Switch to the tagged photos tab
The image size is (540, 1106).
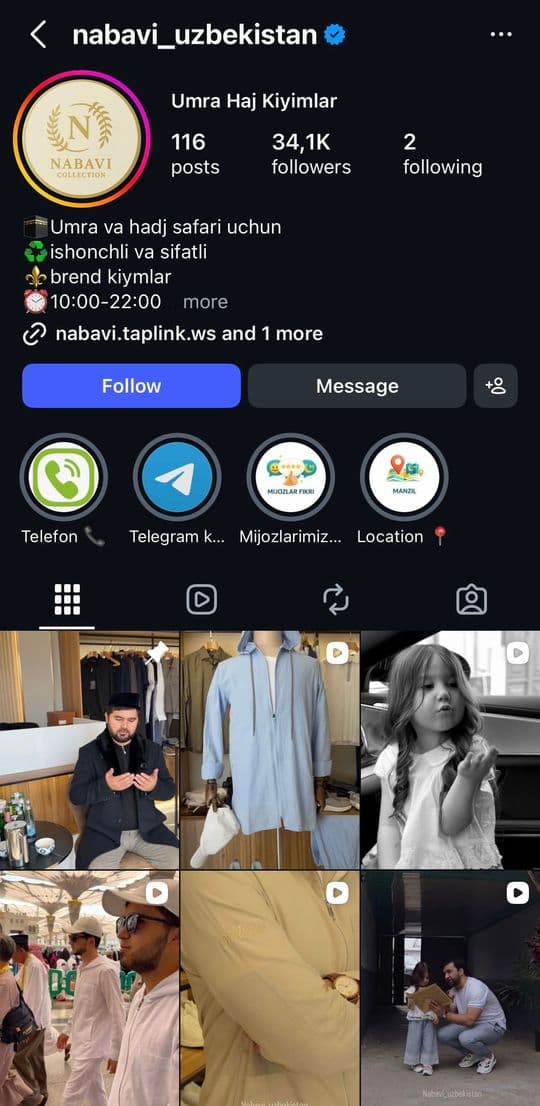click(x=472, y=600)
